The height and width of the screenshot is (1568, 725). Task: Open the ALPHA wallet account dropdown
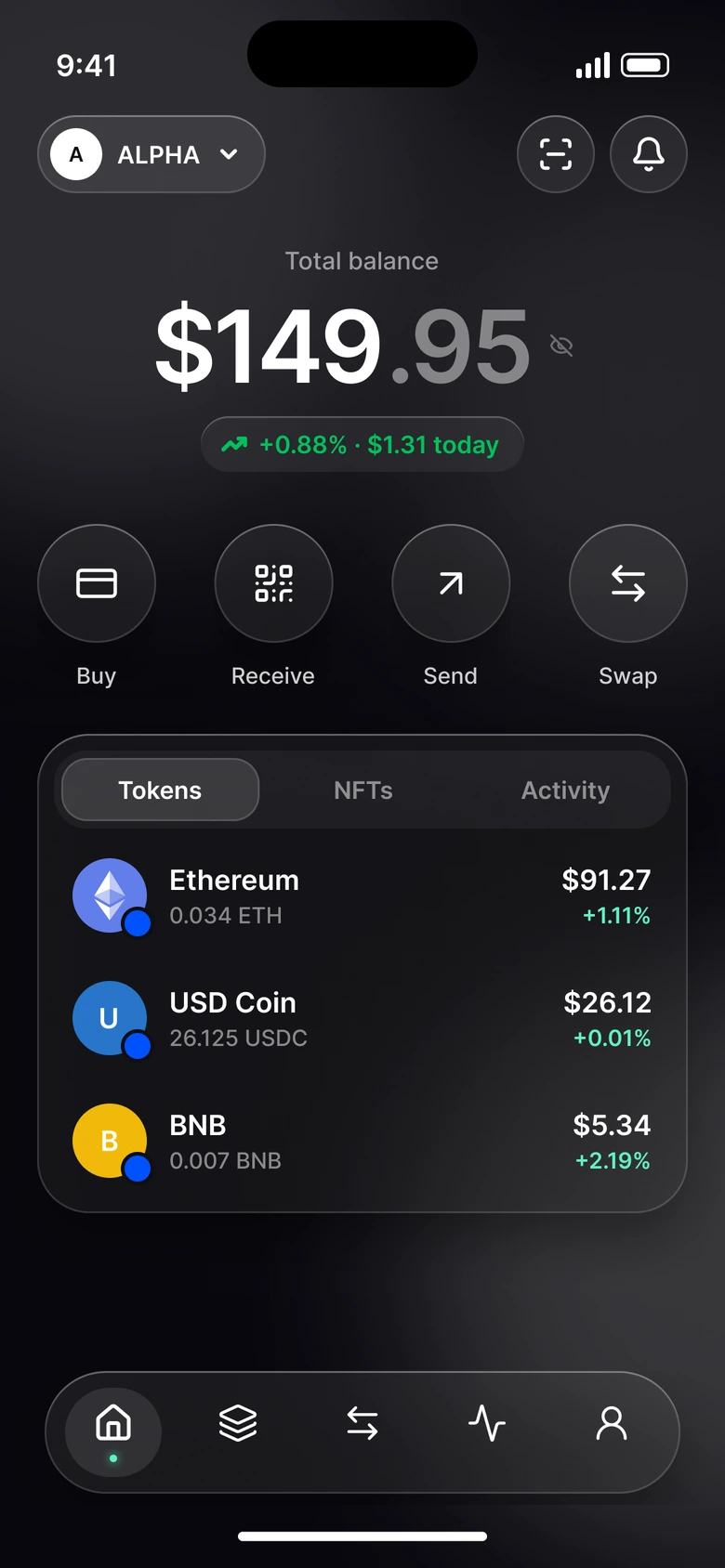coord(152,154)
